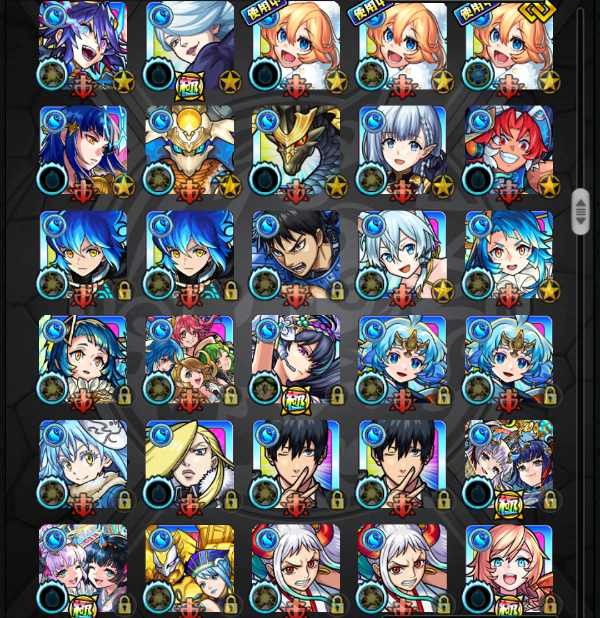Select the blue-haired woman with gold hair ornament

click(83, 150)
